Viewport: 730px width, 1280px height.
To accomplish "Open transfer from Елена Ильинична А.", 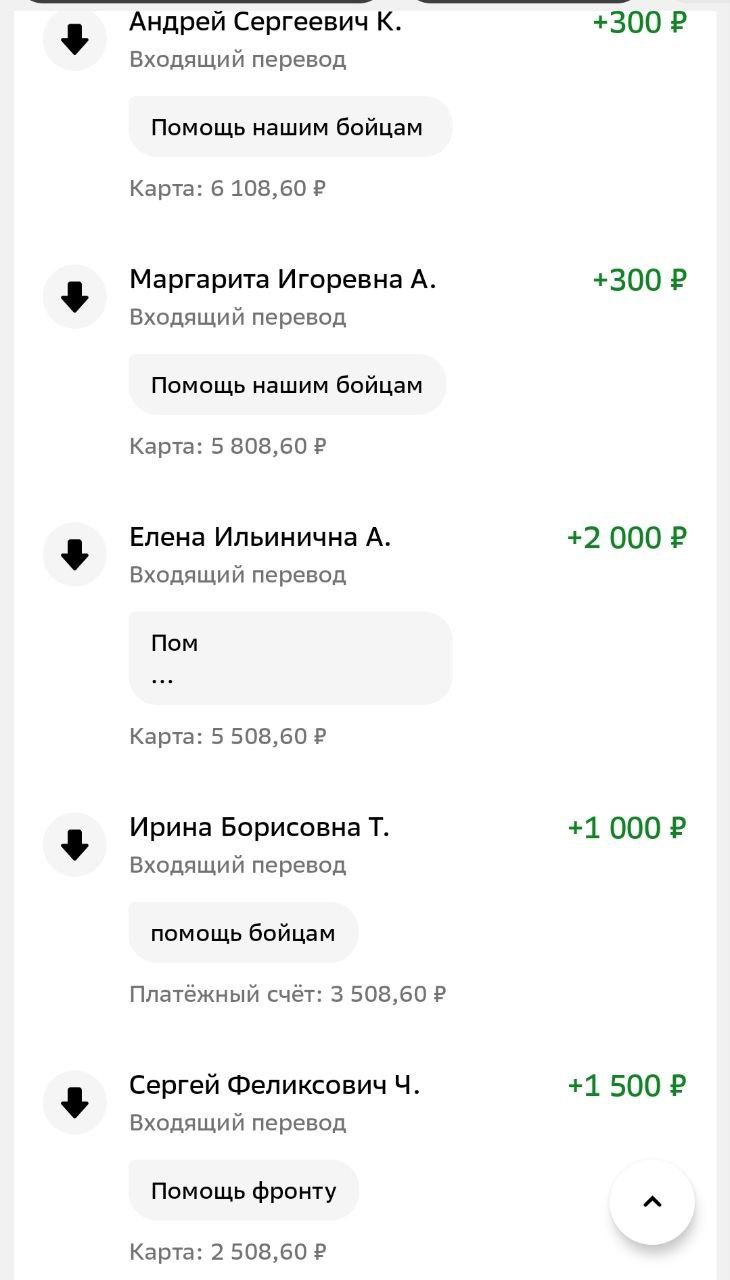I will pos(260,538).
